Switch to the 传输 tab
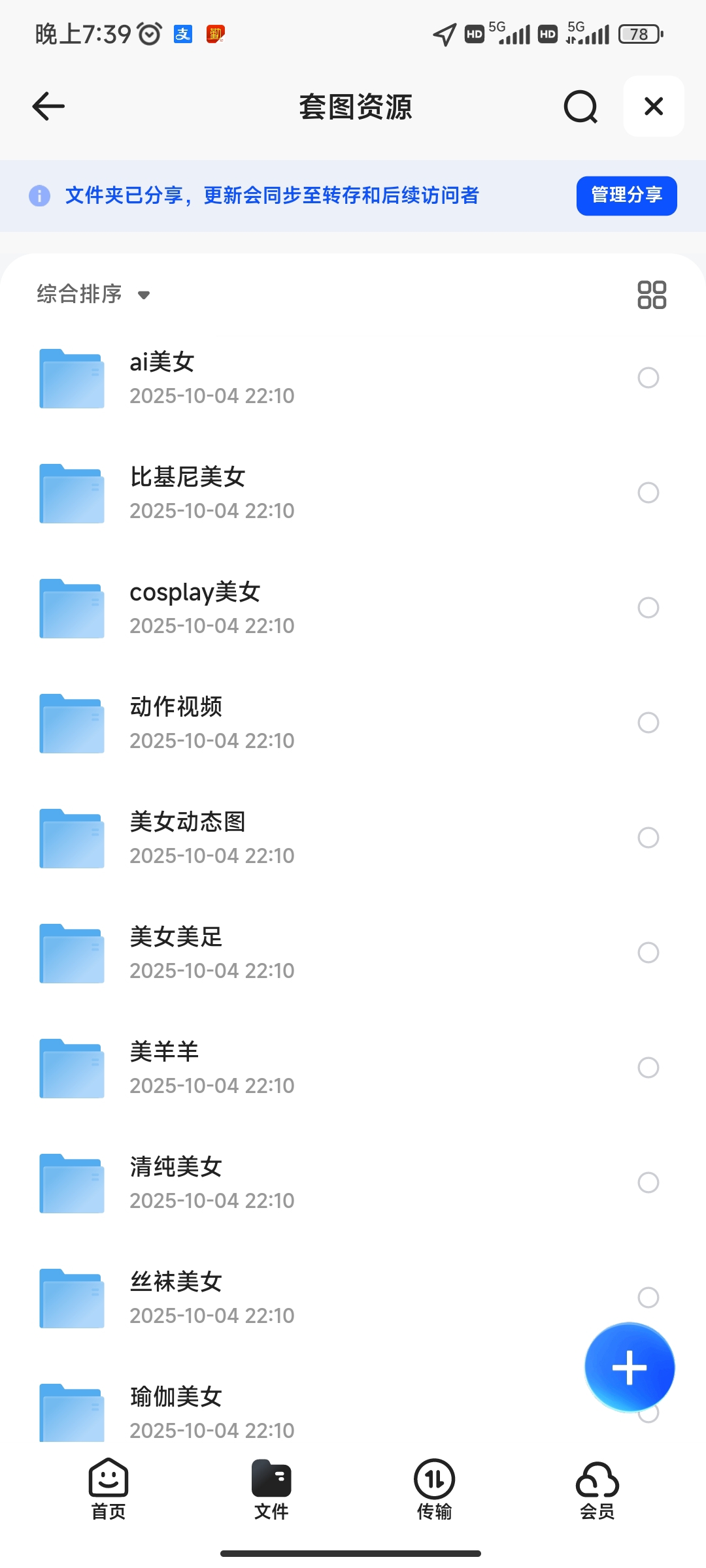Image resolution: width=706 pixels, height=1568 pixels. click(434, 1489)
